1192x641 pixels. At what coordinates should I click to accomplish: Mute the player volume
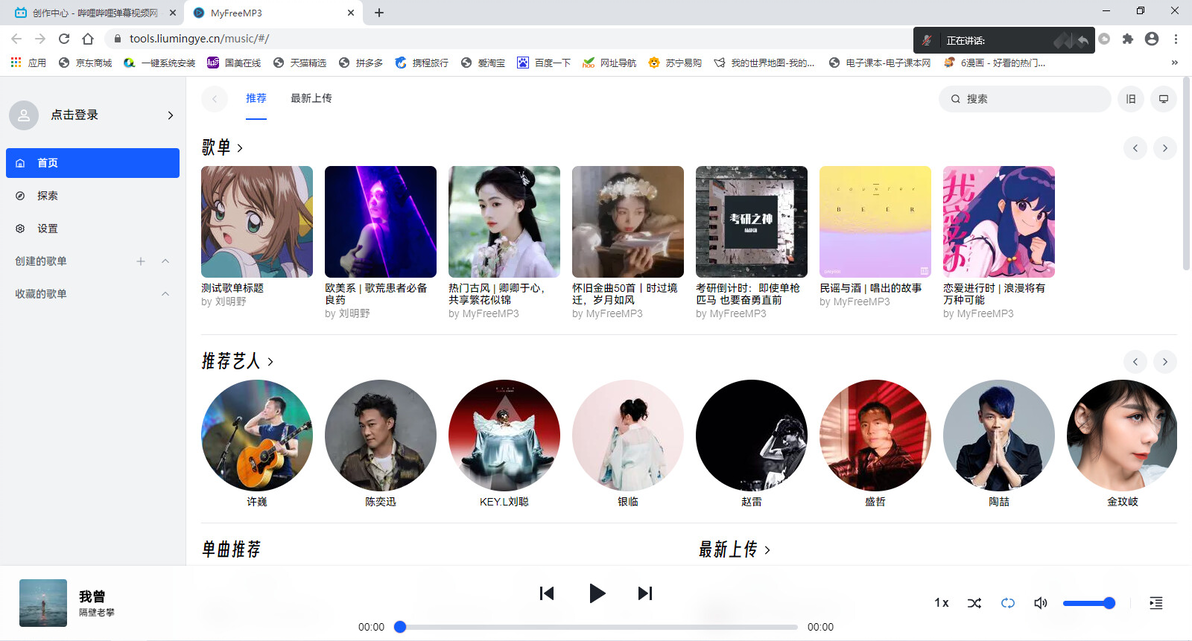(x=1040, y=603)
